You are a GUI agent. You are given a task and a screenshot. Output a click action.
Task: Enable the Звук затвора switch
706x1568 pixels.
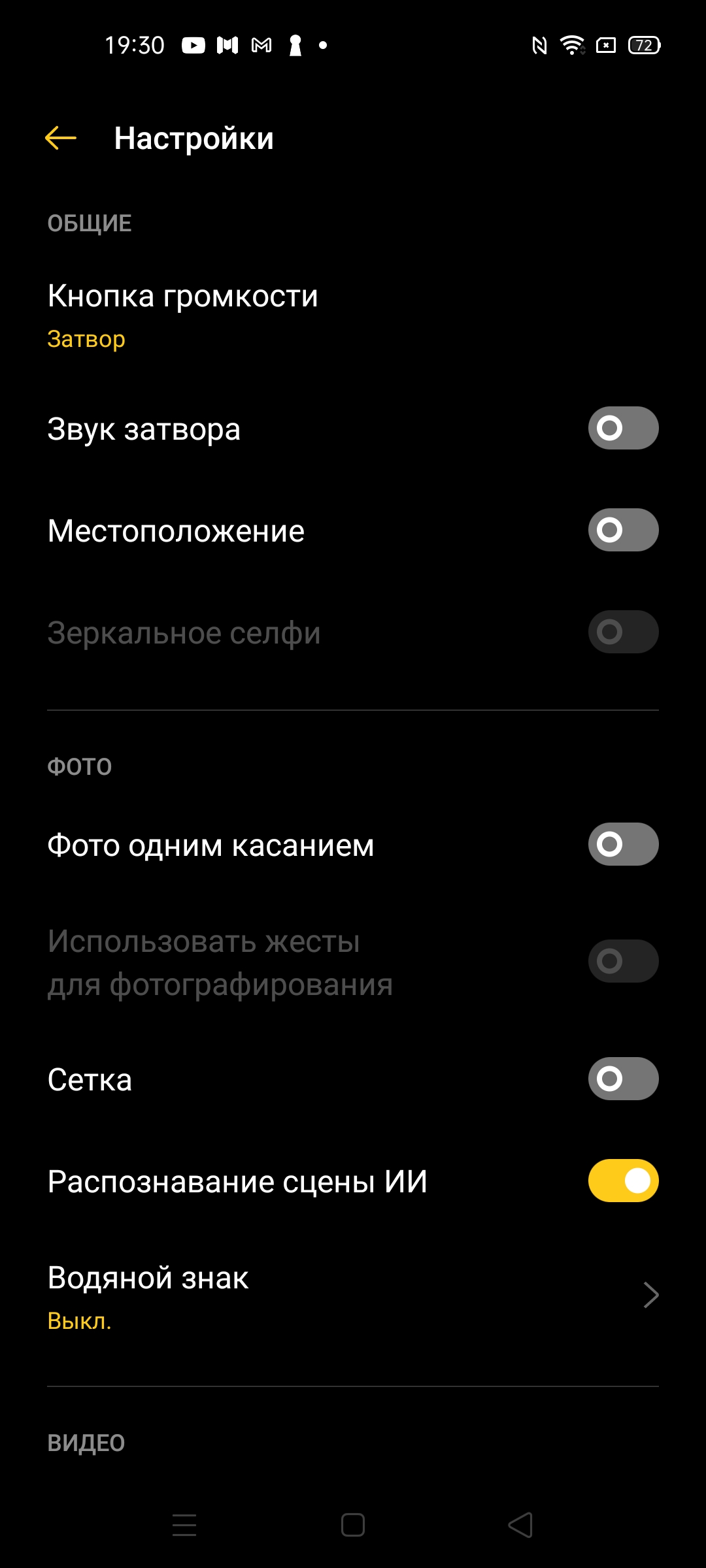coord(623,429)
